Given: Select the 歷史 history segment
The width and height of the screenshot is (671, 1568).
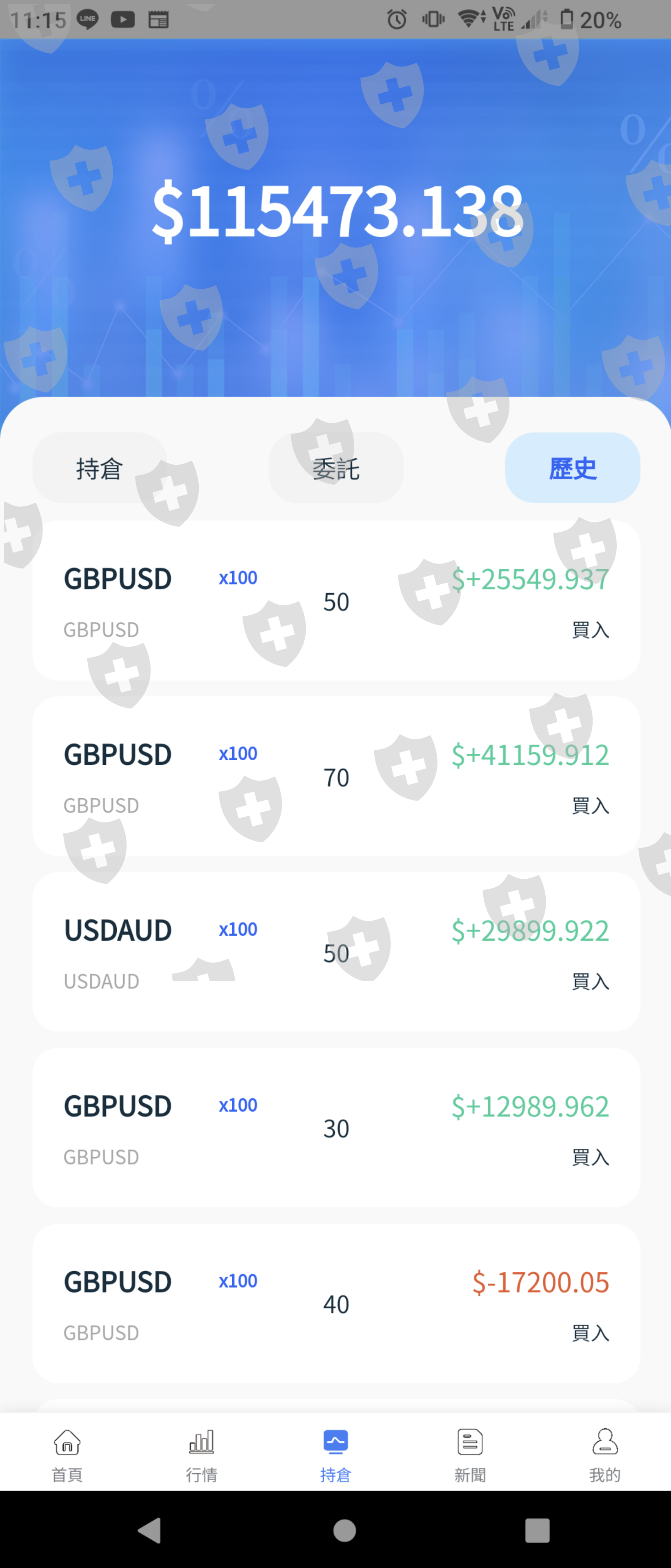Looking at the screenshot, I should [572, 468].
